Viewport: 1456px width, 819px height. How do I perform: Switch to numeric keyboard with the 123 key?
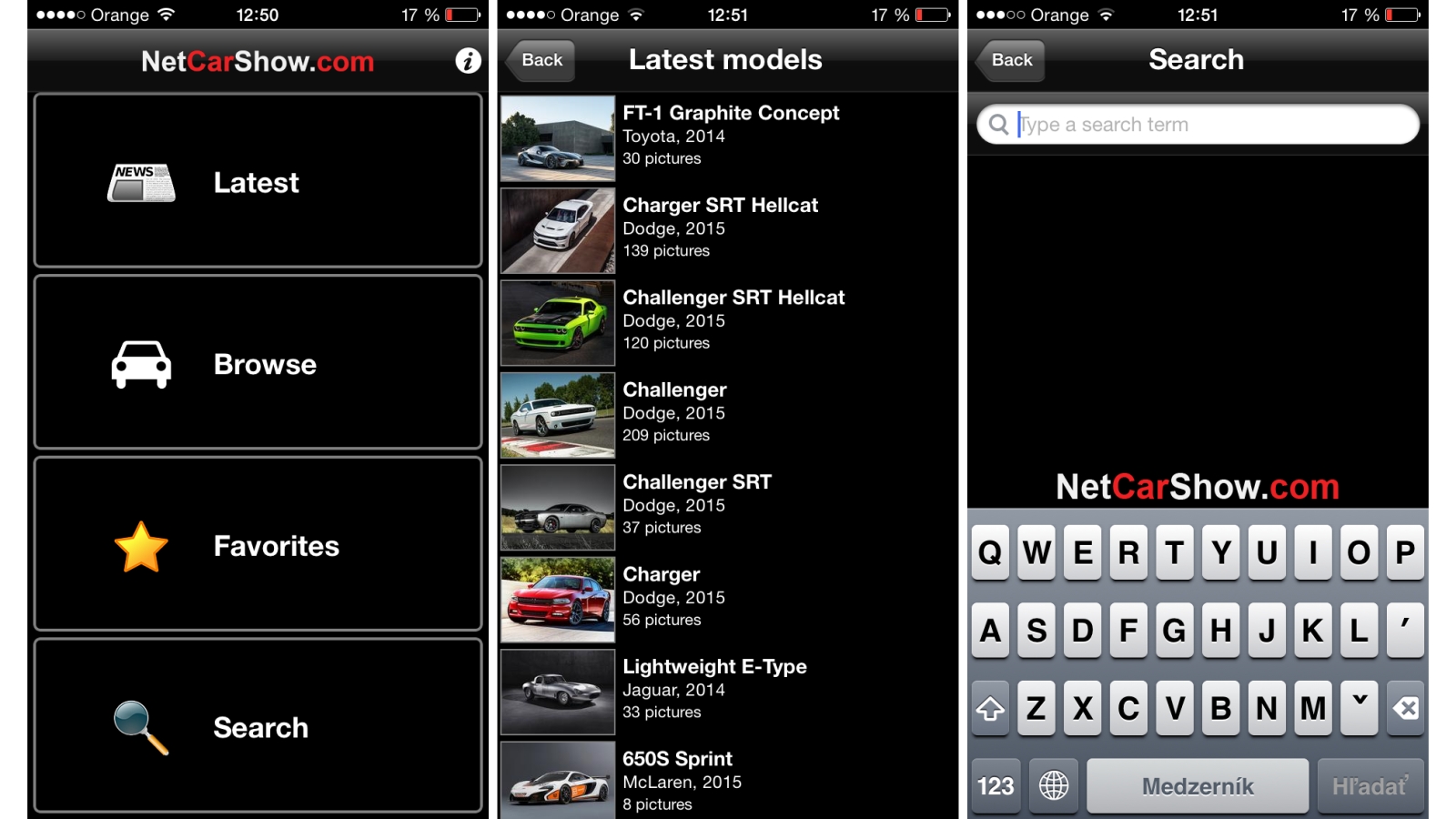coord(996,785)
